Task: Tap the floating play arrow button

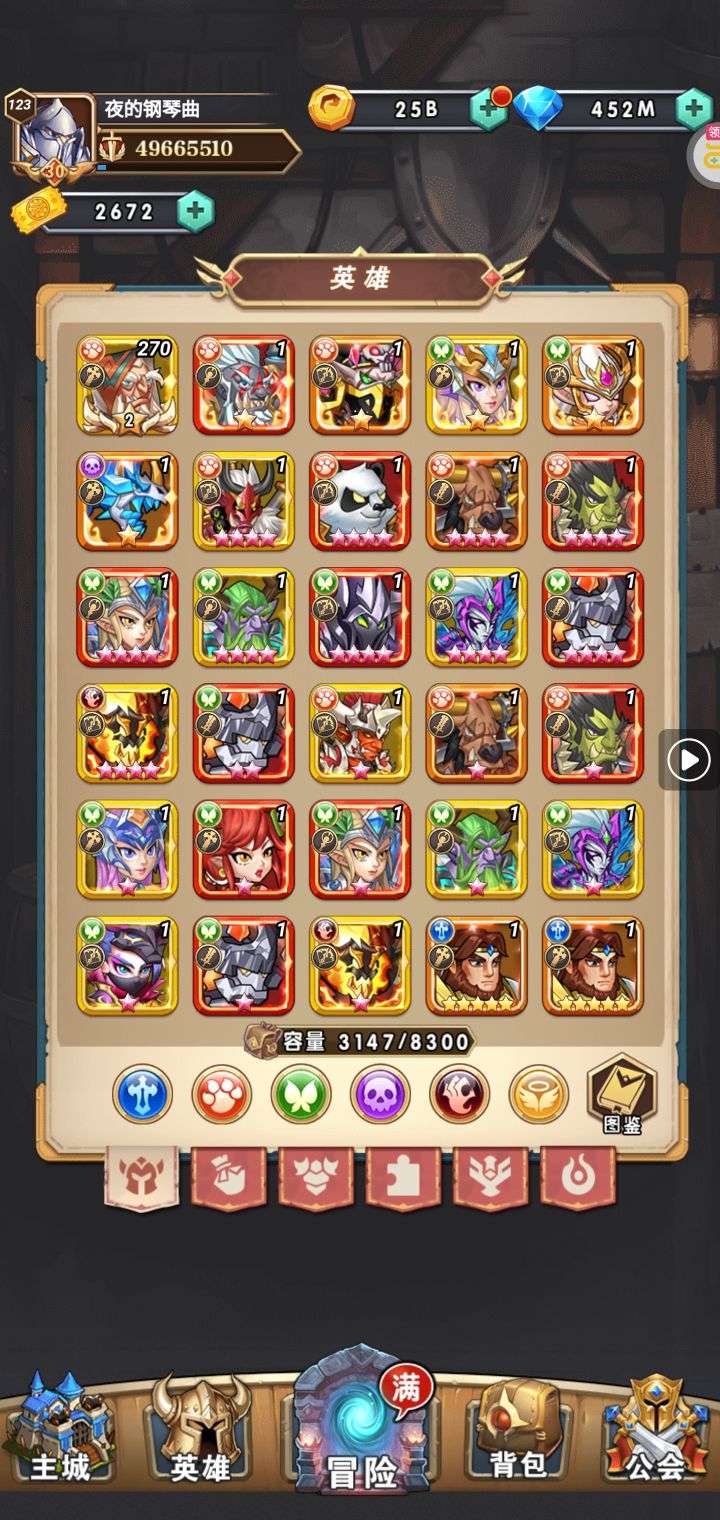Action: 689,761
